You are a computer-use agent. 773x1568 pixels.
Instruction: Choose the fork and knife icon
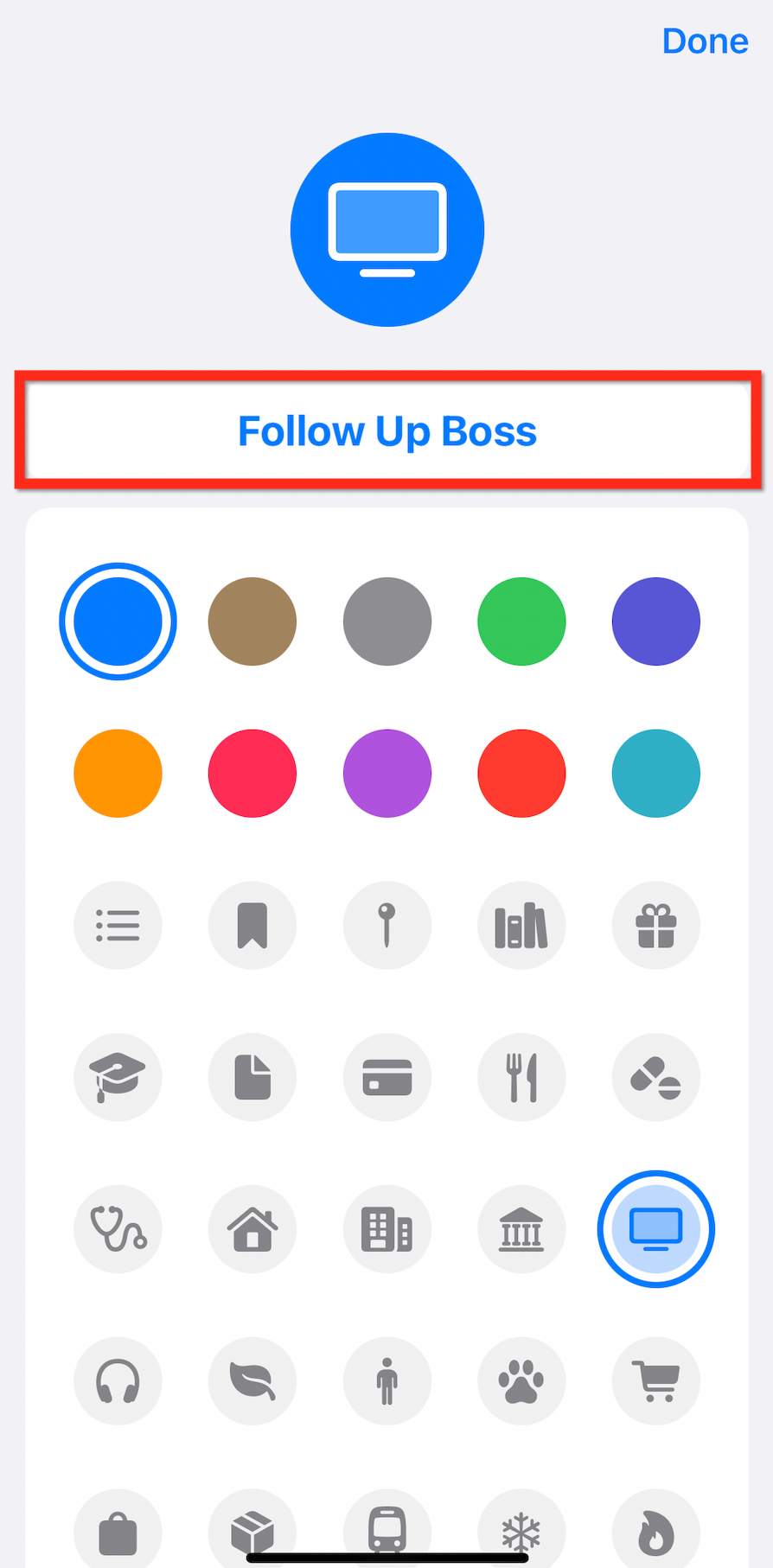click(521, 1077)
